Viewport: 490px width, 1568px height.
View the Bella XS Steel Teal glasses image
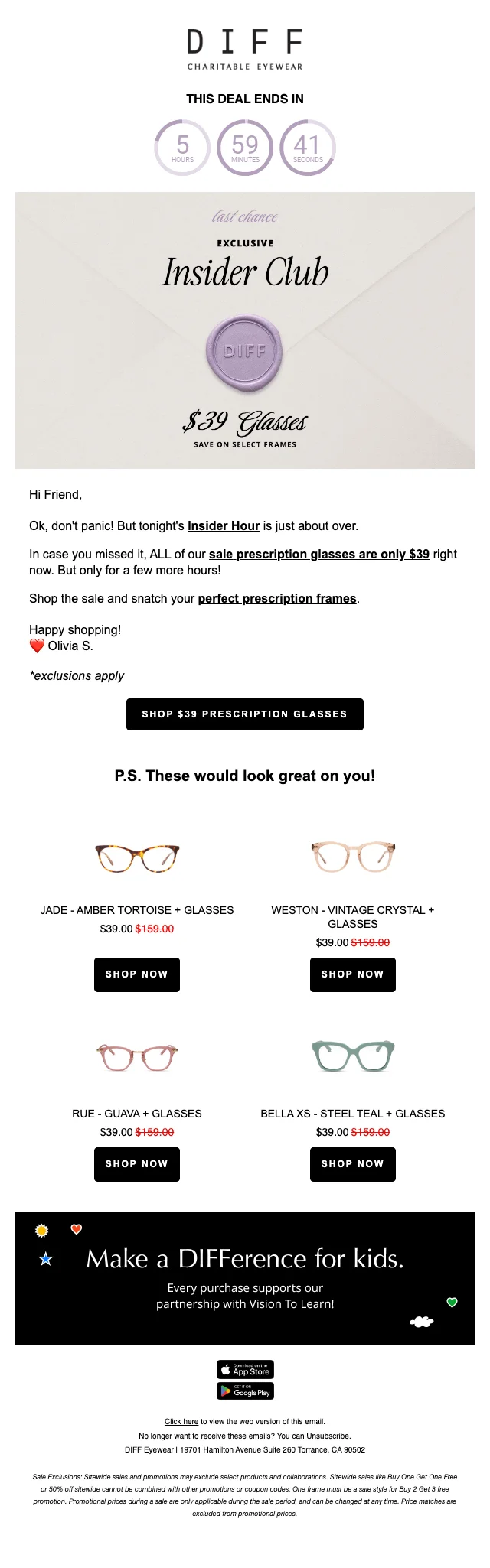click(352, 1056)
